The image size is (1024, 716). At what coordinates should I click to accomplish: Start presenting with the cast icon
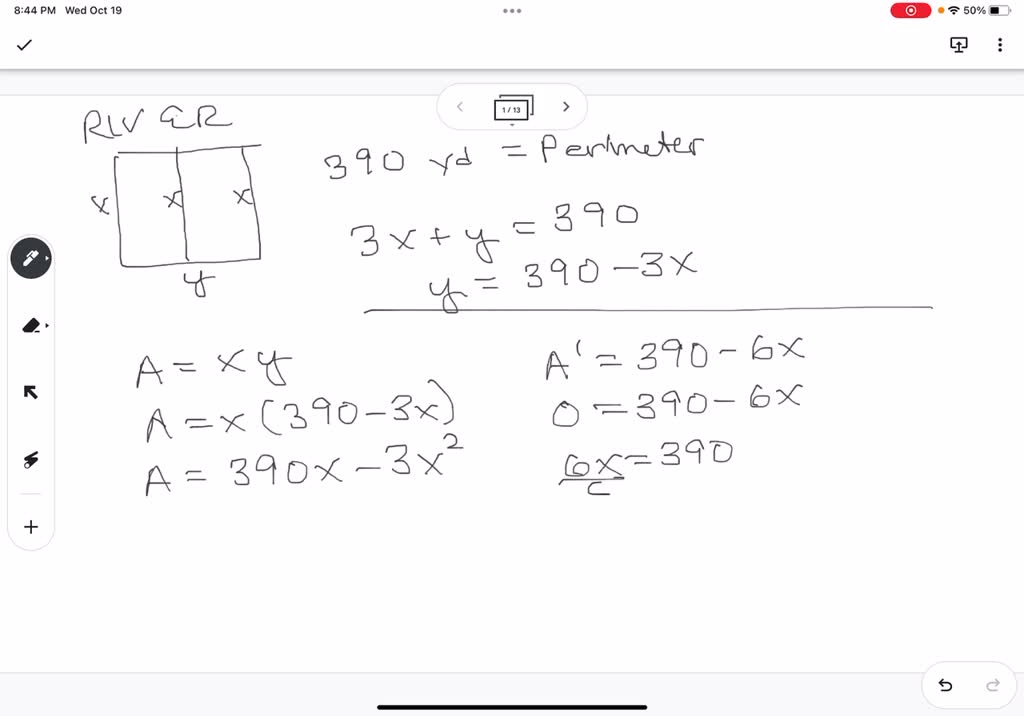click(x=959, y=45)
